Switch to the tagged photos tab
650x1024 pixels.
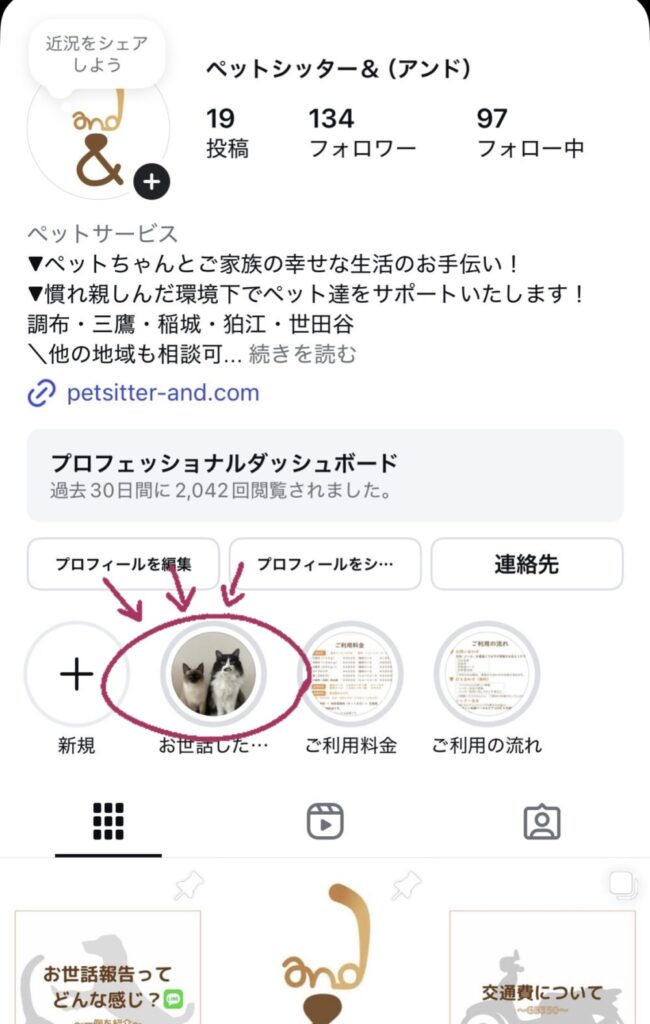(542, 822)
